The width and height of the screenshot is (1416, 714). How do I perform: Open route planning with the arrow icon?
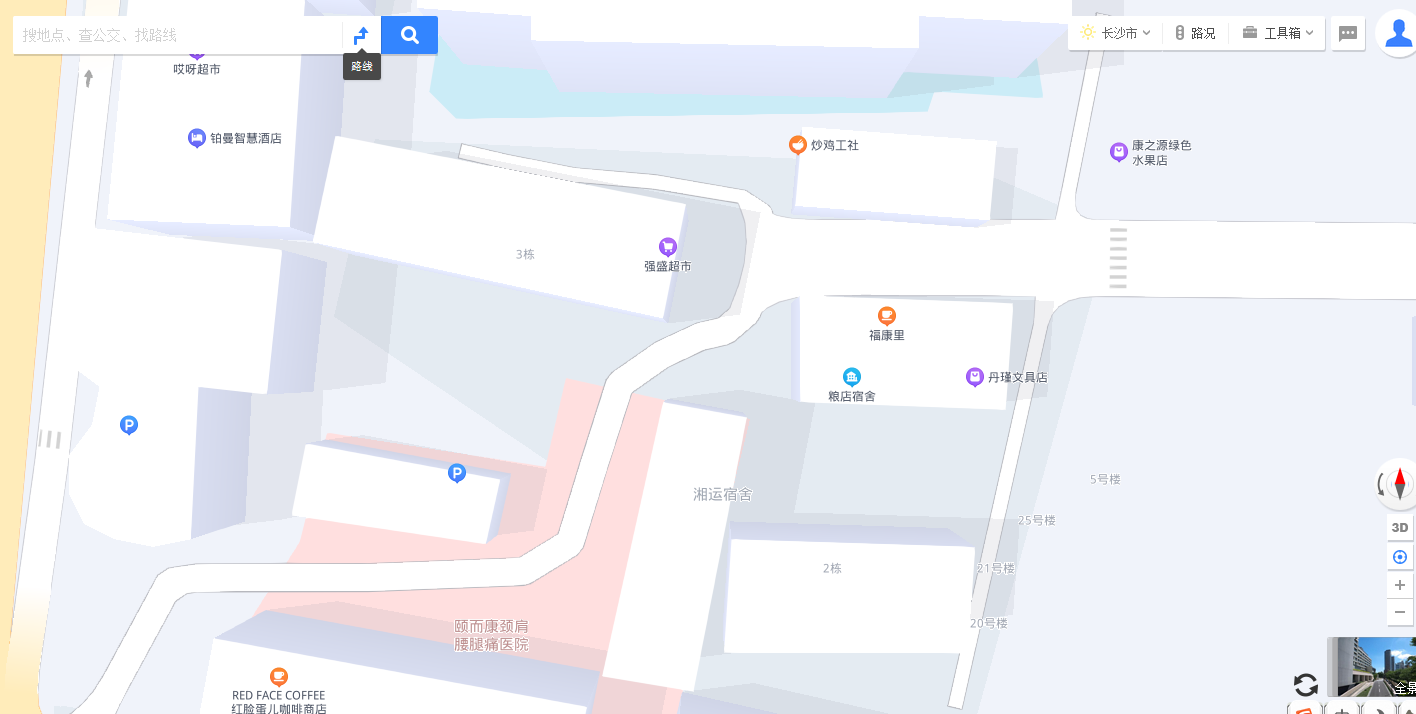[361, 35]
